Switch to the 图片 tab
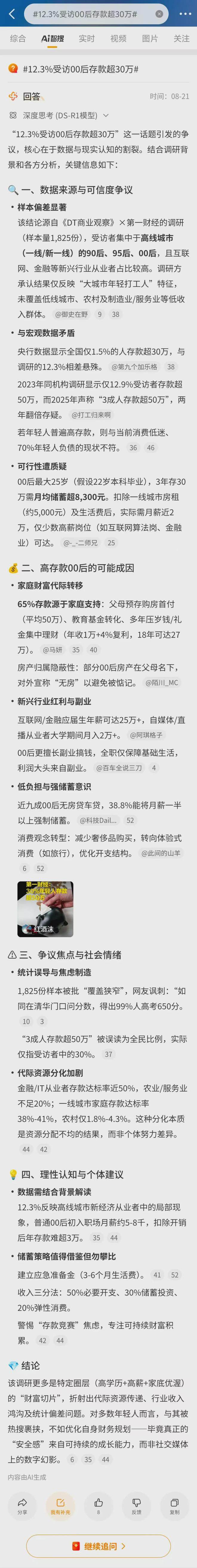Image resolution: width=197 pixels, height=1568 pixels. pyautogui.click(x=150, y=38)
